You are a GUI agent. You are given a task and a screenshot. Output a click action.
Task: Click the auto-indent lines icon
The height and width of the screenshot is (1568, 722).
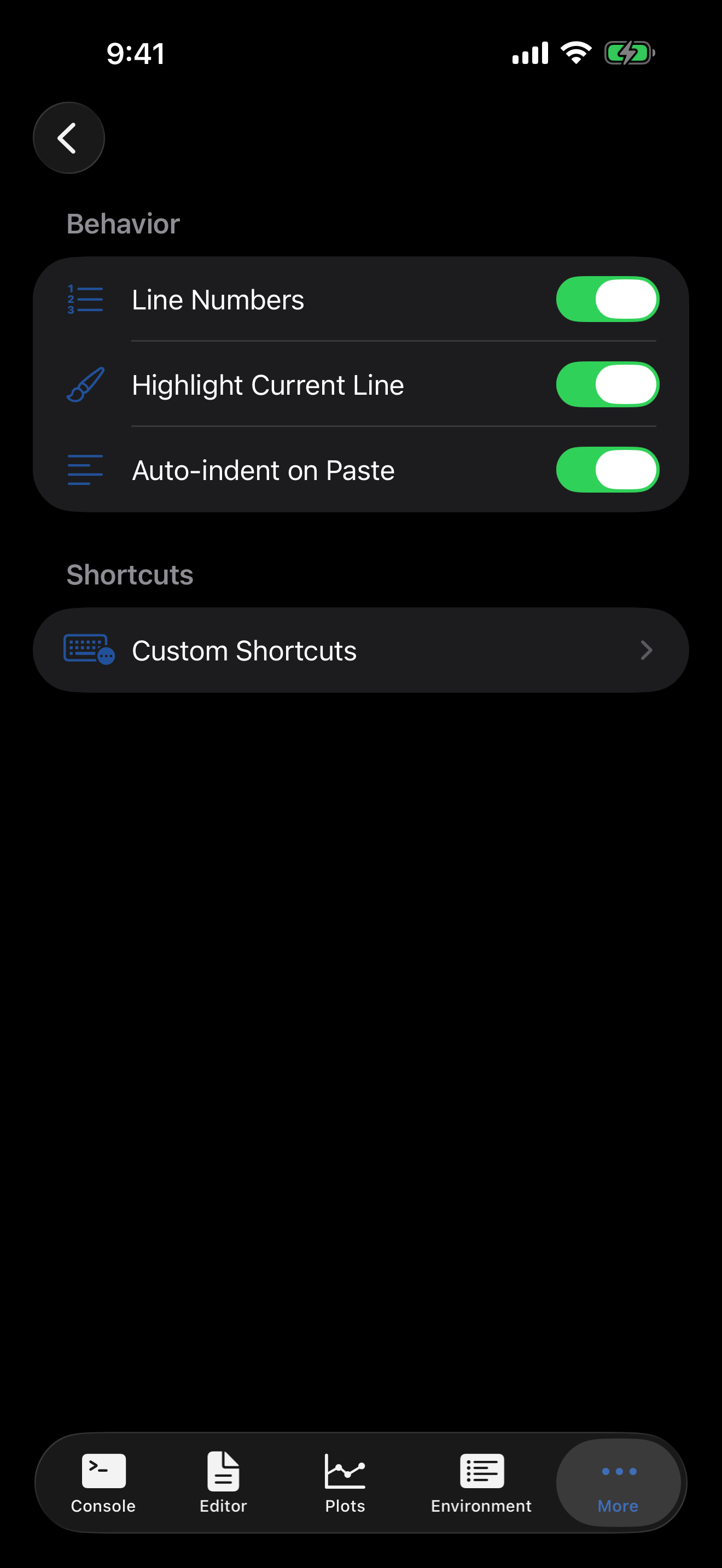click(x=85, y=469)
